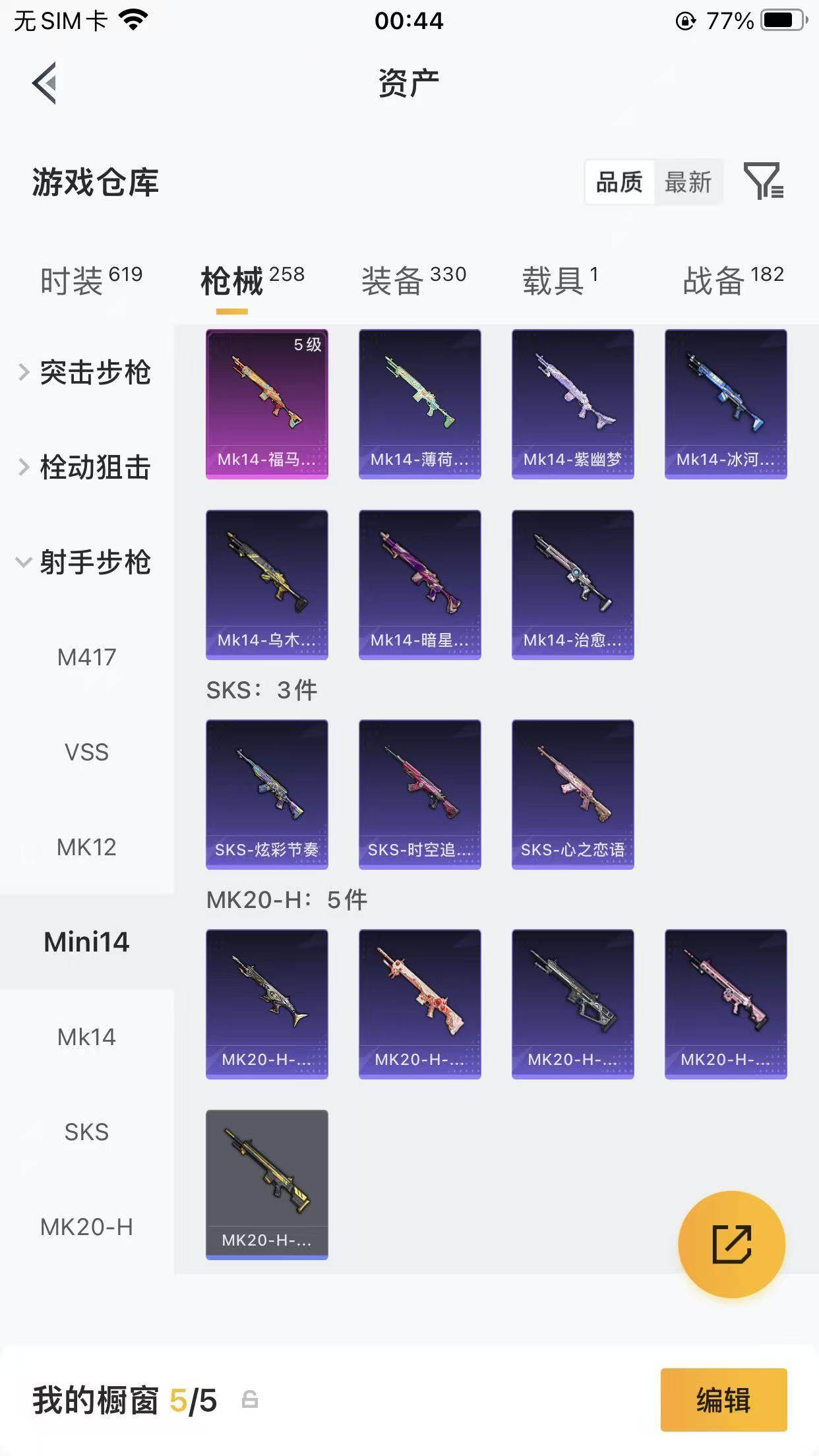This screenshot has height=1456, width=819.
Task: Open the Mk14-紫幽梦 skin tile
Action: (x=573, y=404)
